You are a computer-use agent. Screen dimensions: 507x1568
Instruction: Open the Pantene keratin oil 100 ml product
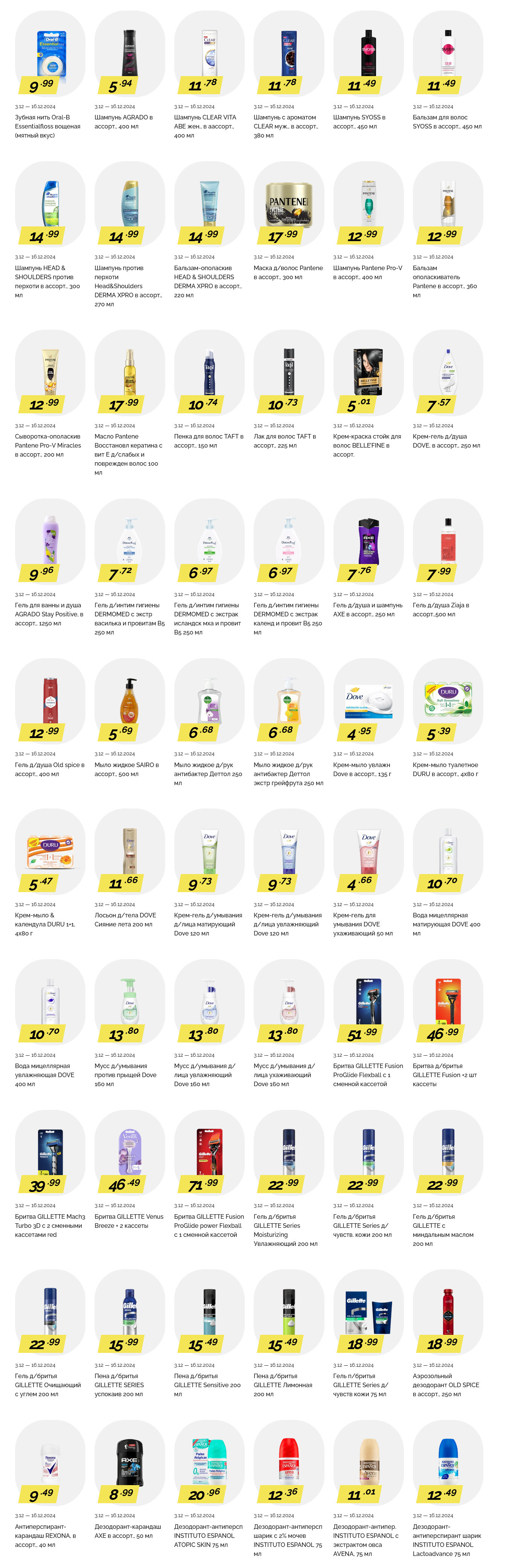[x=129, y=373]
